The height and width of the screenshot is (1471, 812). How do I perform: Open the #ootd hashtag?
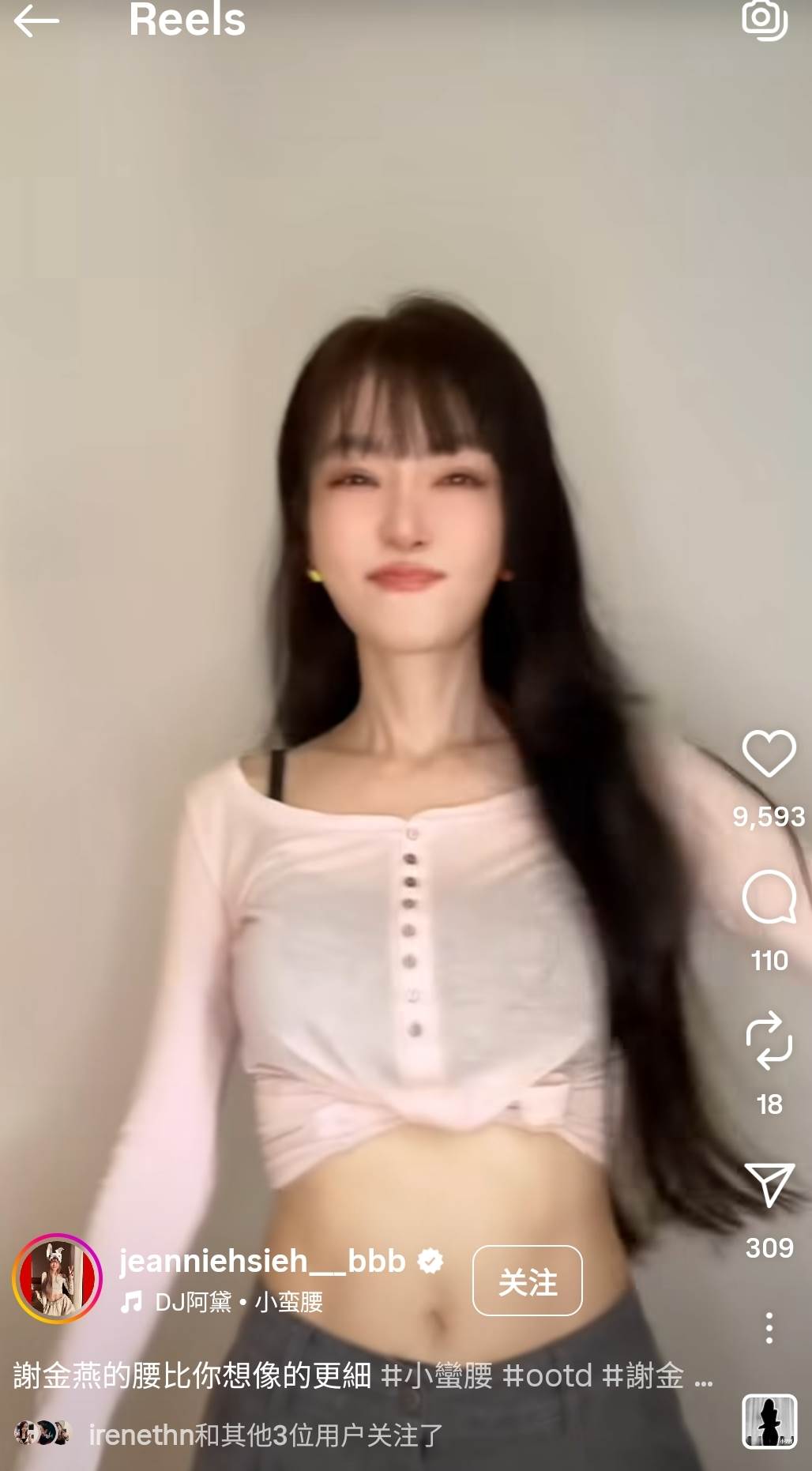[547, 1375]
